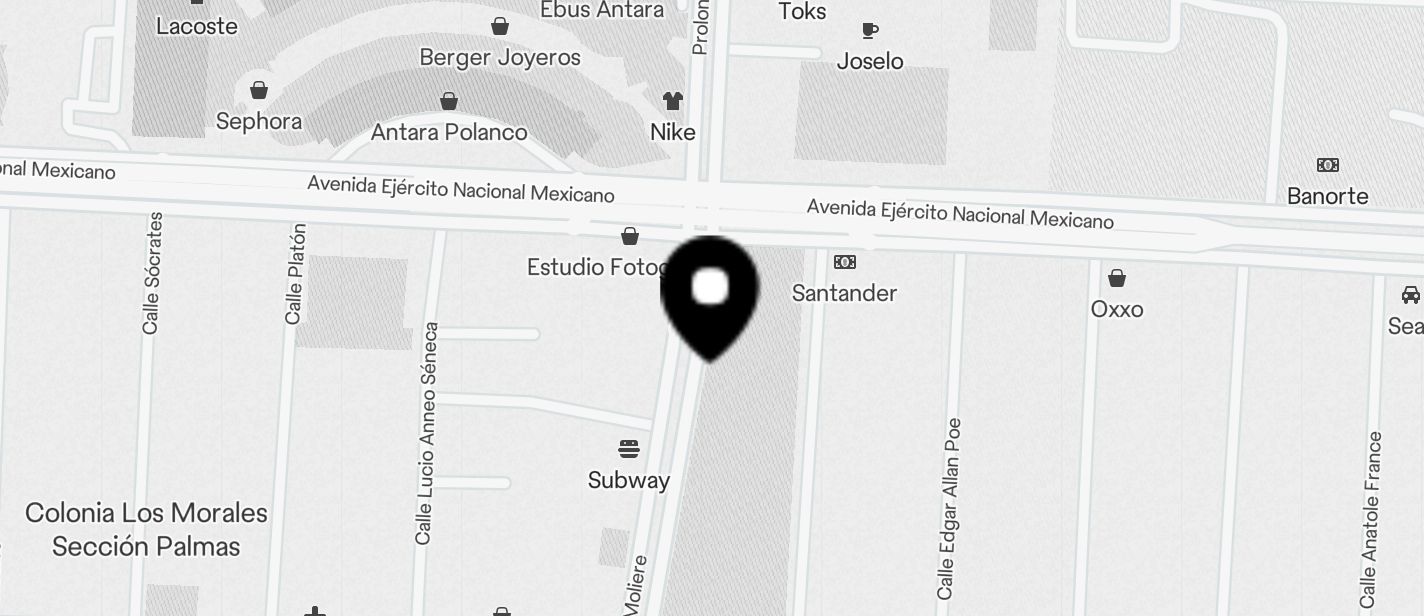The height and width of the screenshot is (616, 1424).
Task: Open the Nike store marker
Action: pos(673,101)
